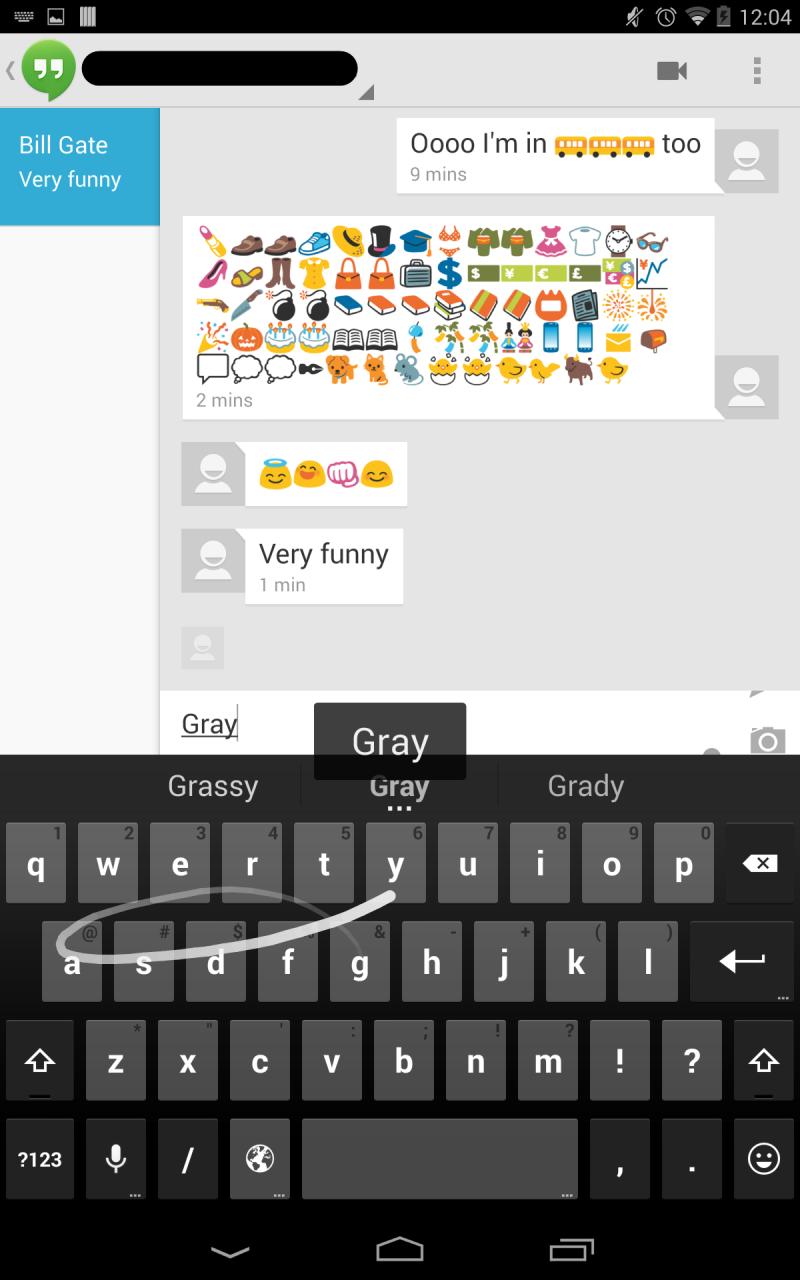This screenshot has width=800, height=1280.
Task: Open the overflow menu
Action: point(757,70)
